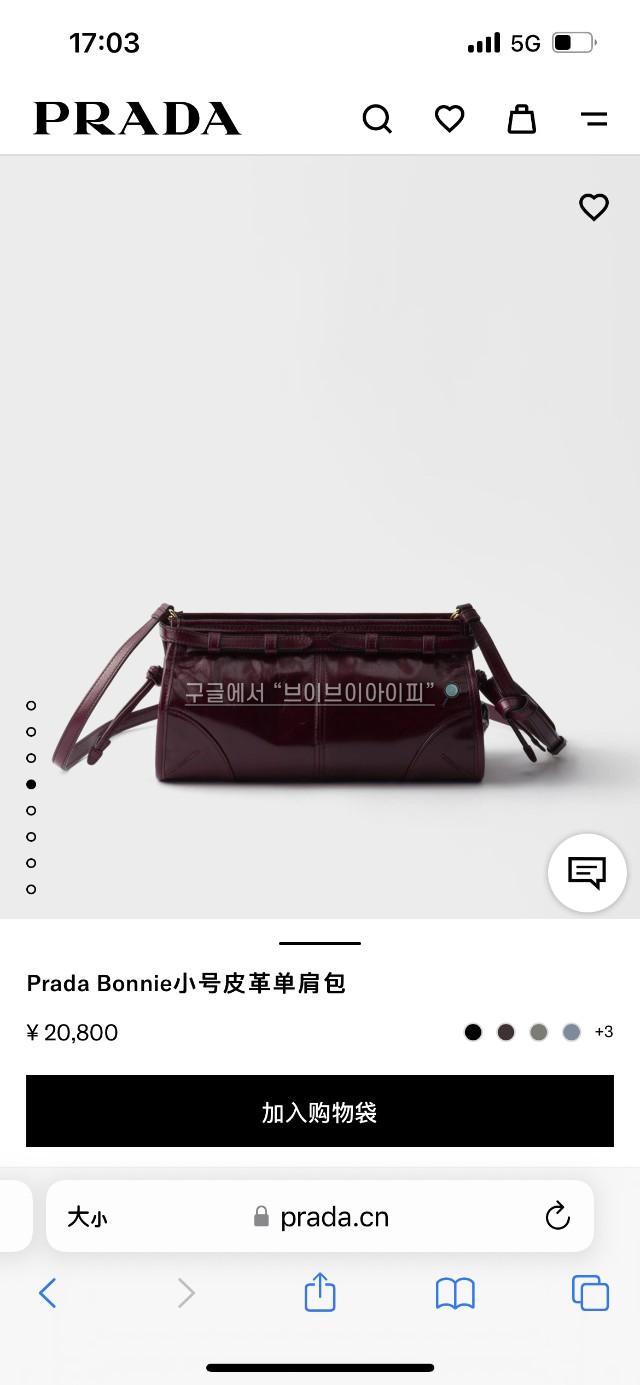The height and width of the screenshot is (1385, 640).
Task: Go back in Safari
Action: pyautogui.click(x=47, y=1293)
